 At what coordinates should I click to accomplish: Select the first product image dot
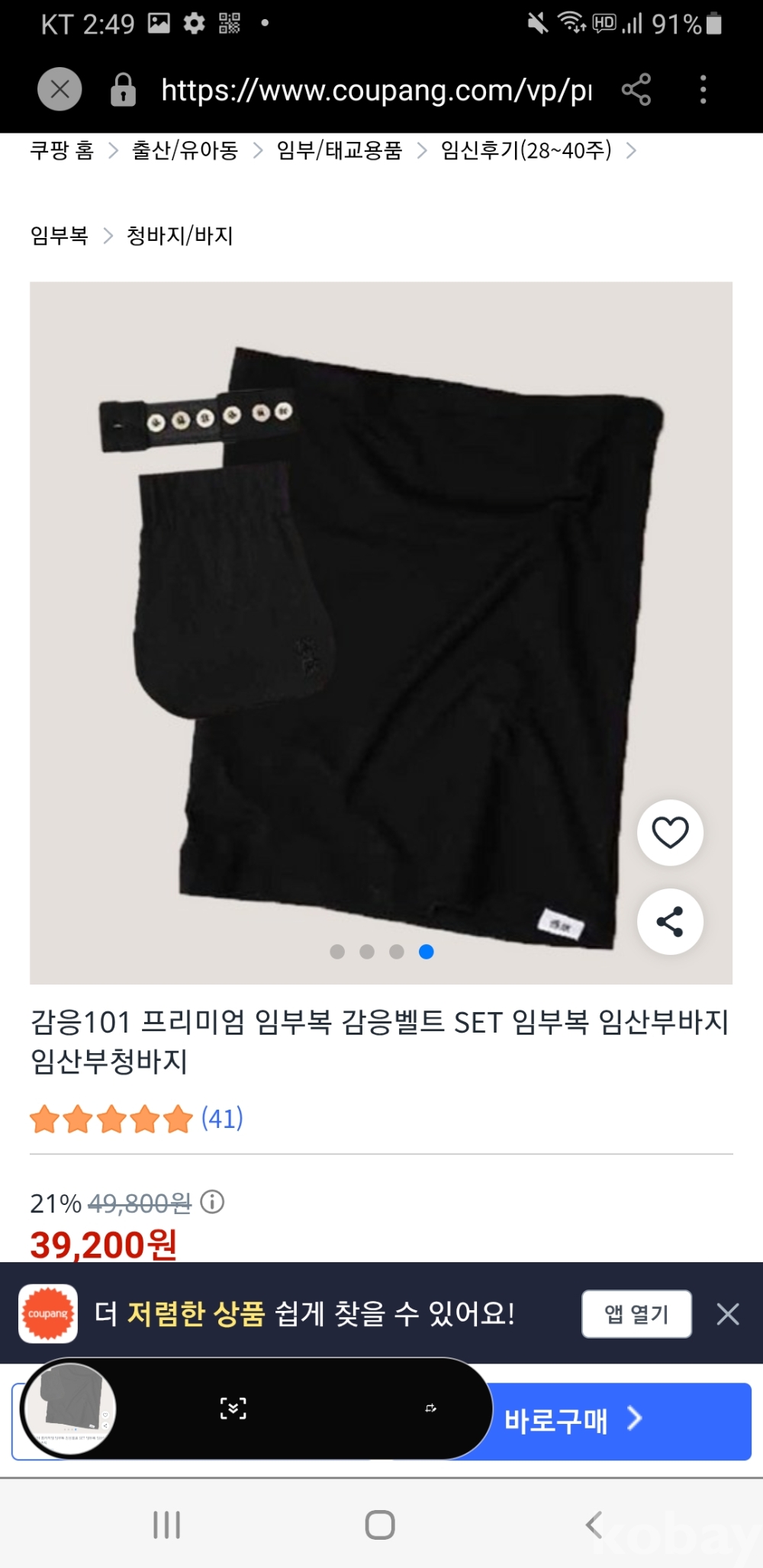tap(337, 951)
